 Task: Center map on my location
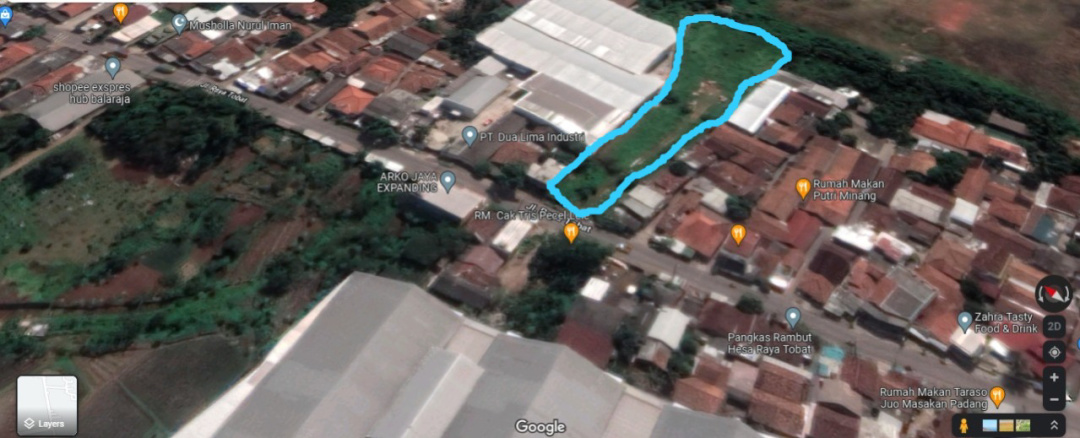point(1054,352)
